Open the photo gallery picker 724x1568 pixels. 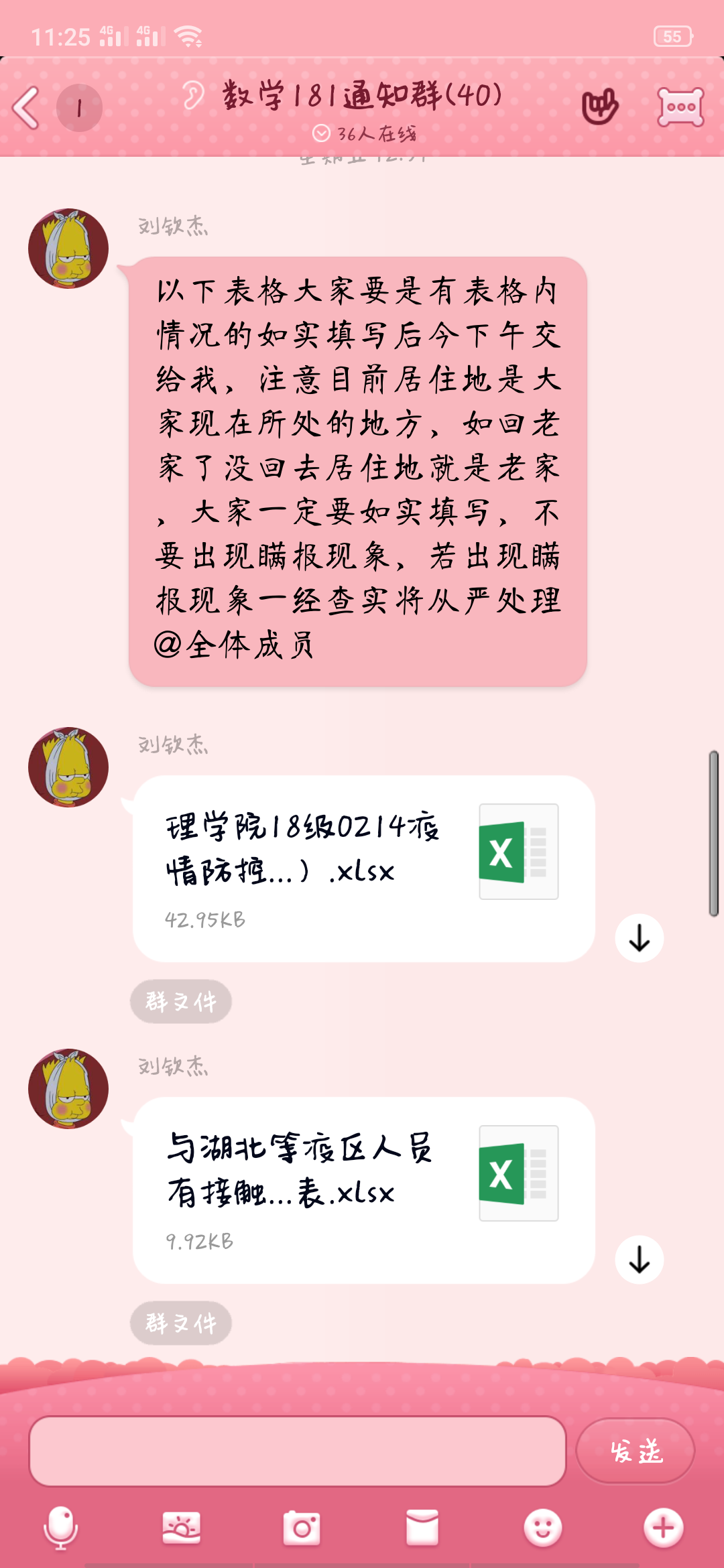click(x=181, y=1528)
